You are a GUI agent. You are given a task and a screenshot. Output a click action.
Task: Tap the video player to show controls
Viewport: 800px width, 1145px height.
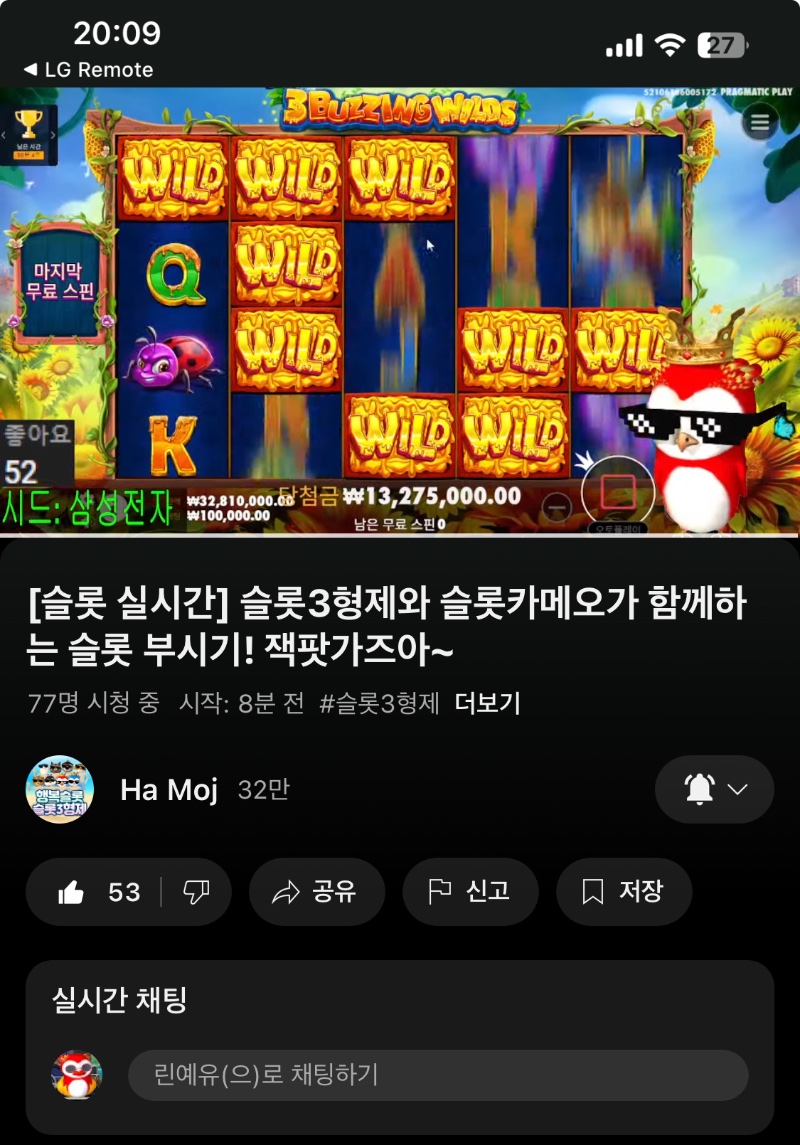tap(400, 310)
